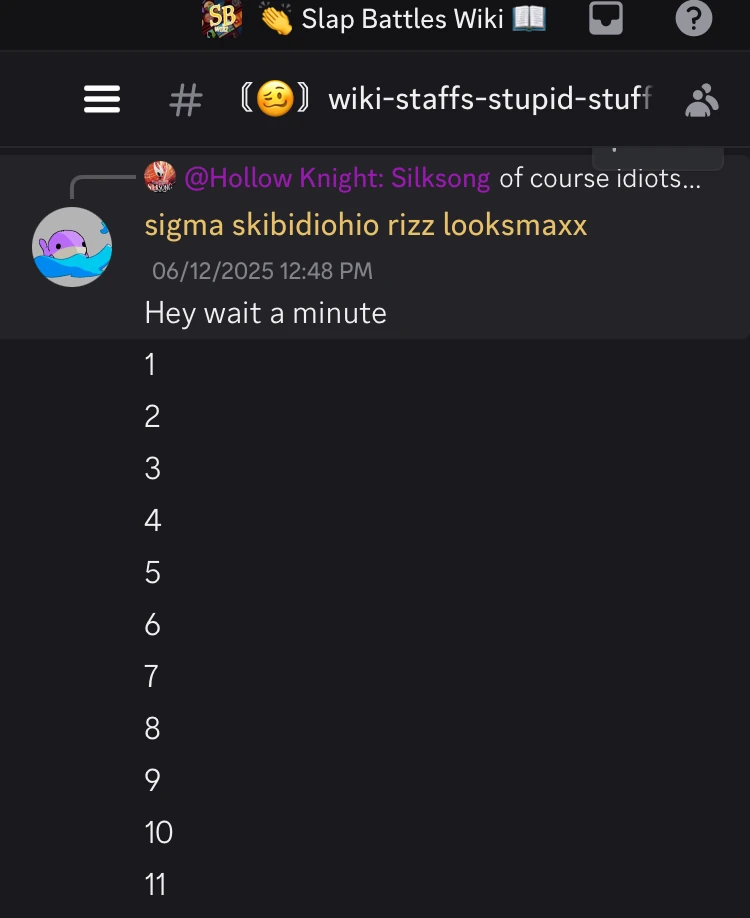The width and height of the screenshot is (750, 918).
Task: Select the message containing the number 1
Action: tap(150, 365)
